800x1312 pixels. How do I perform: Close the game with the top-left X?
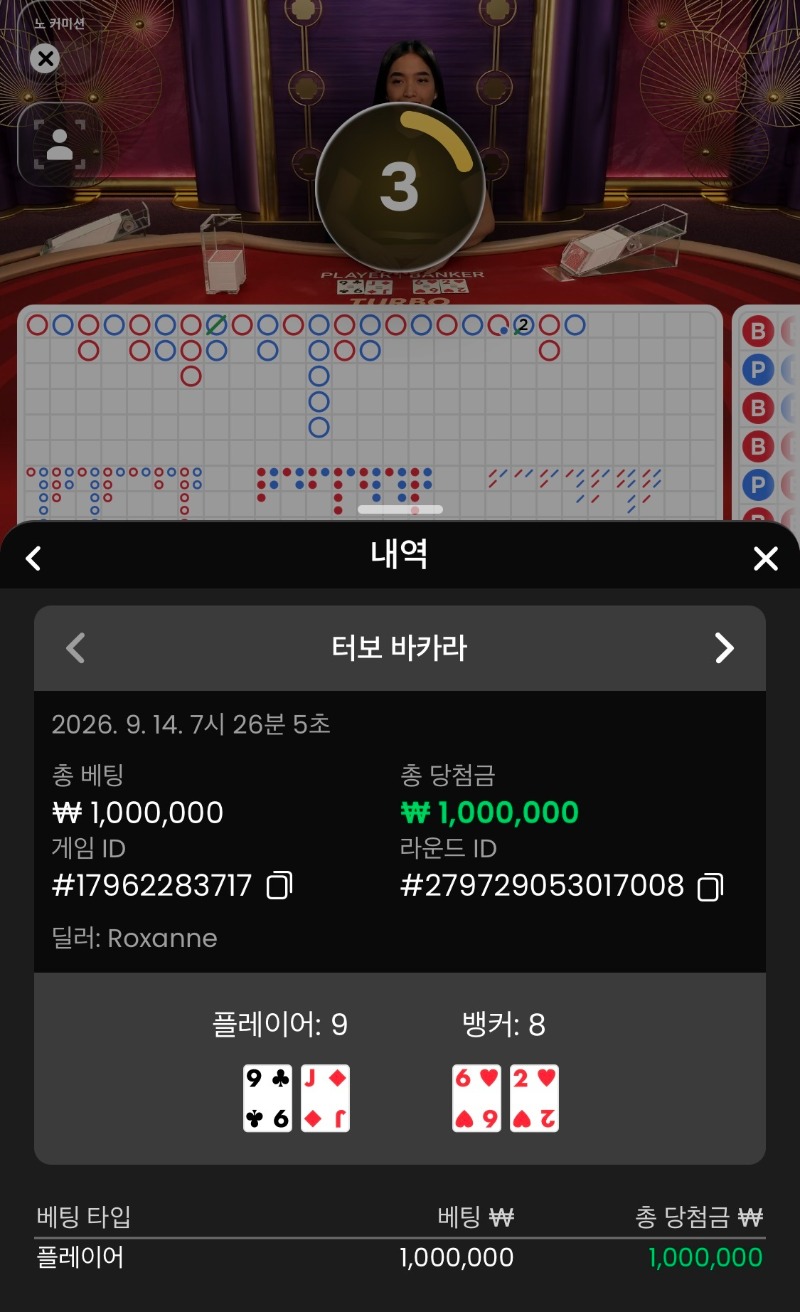pos(45,58)
